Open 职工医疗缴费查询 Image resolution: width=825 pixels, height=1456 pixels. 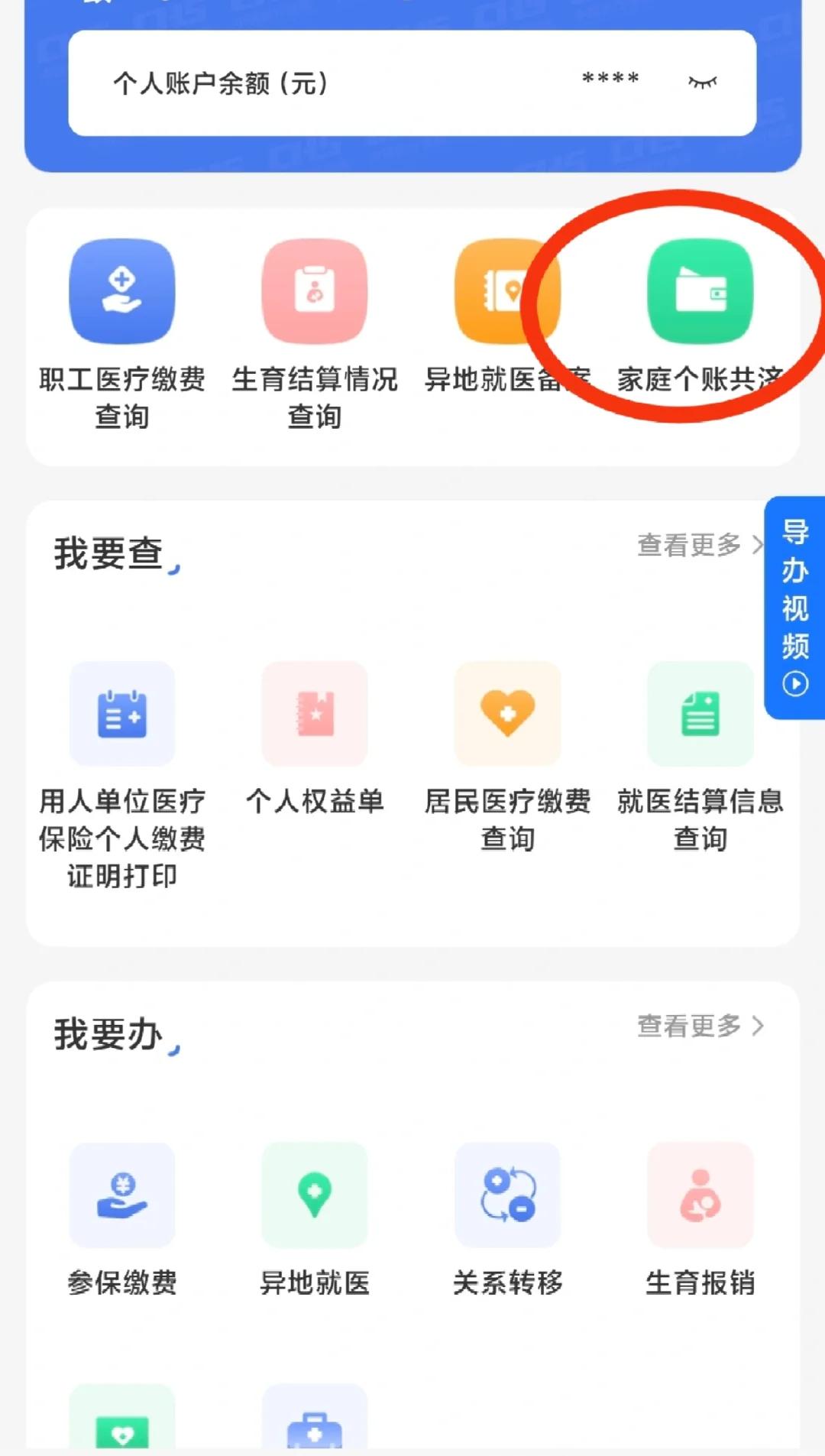[x=122, y=291]
